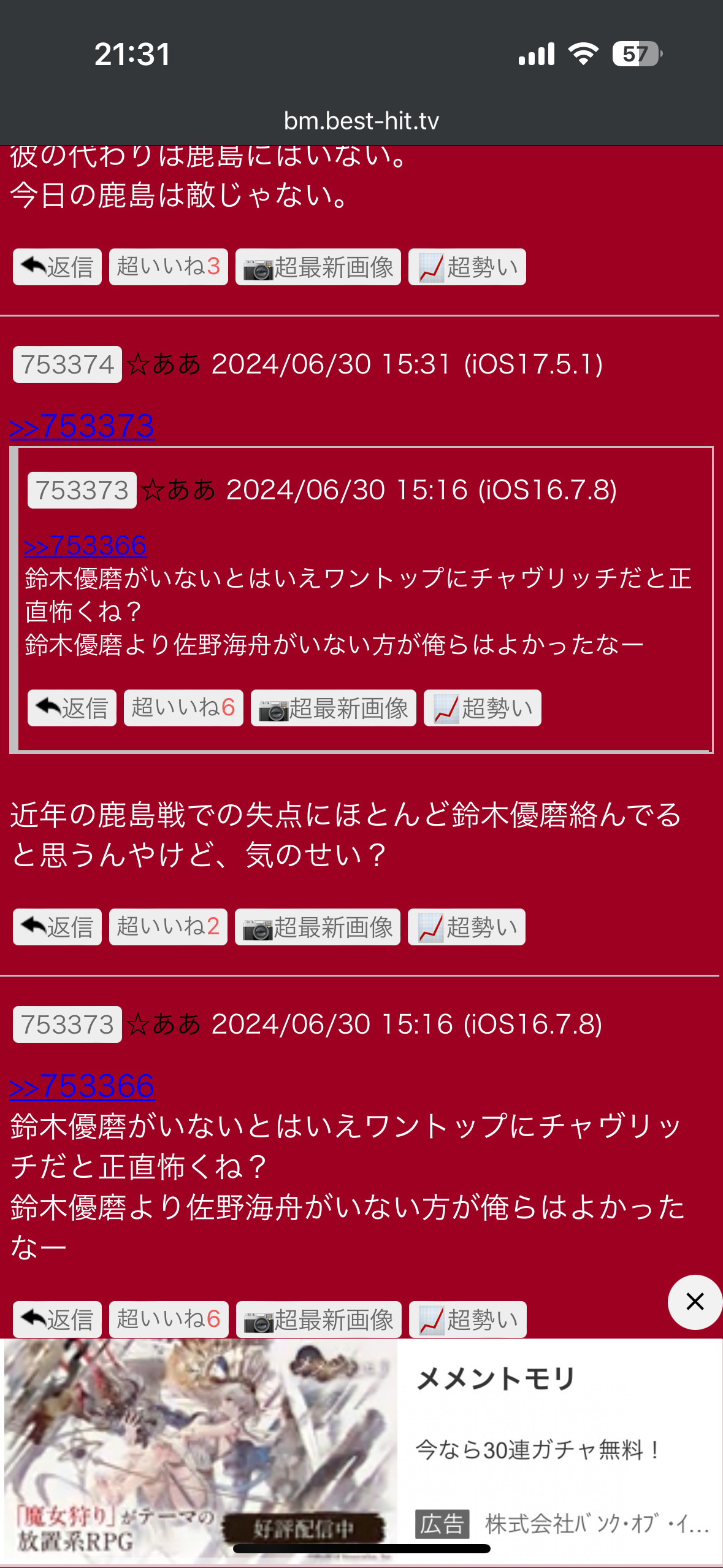
Task: Dismiss the ad with the X button
Action: tap(695, 1302)
